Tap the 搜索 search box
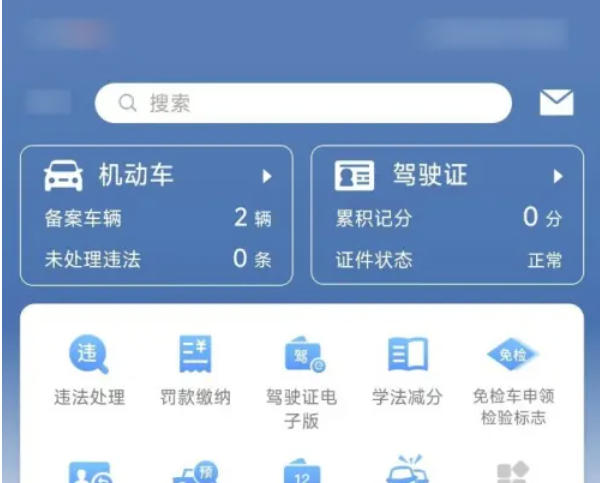600x483 pixels. point(302,103)
